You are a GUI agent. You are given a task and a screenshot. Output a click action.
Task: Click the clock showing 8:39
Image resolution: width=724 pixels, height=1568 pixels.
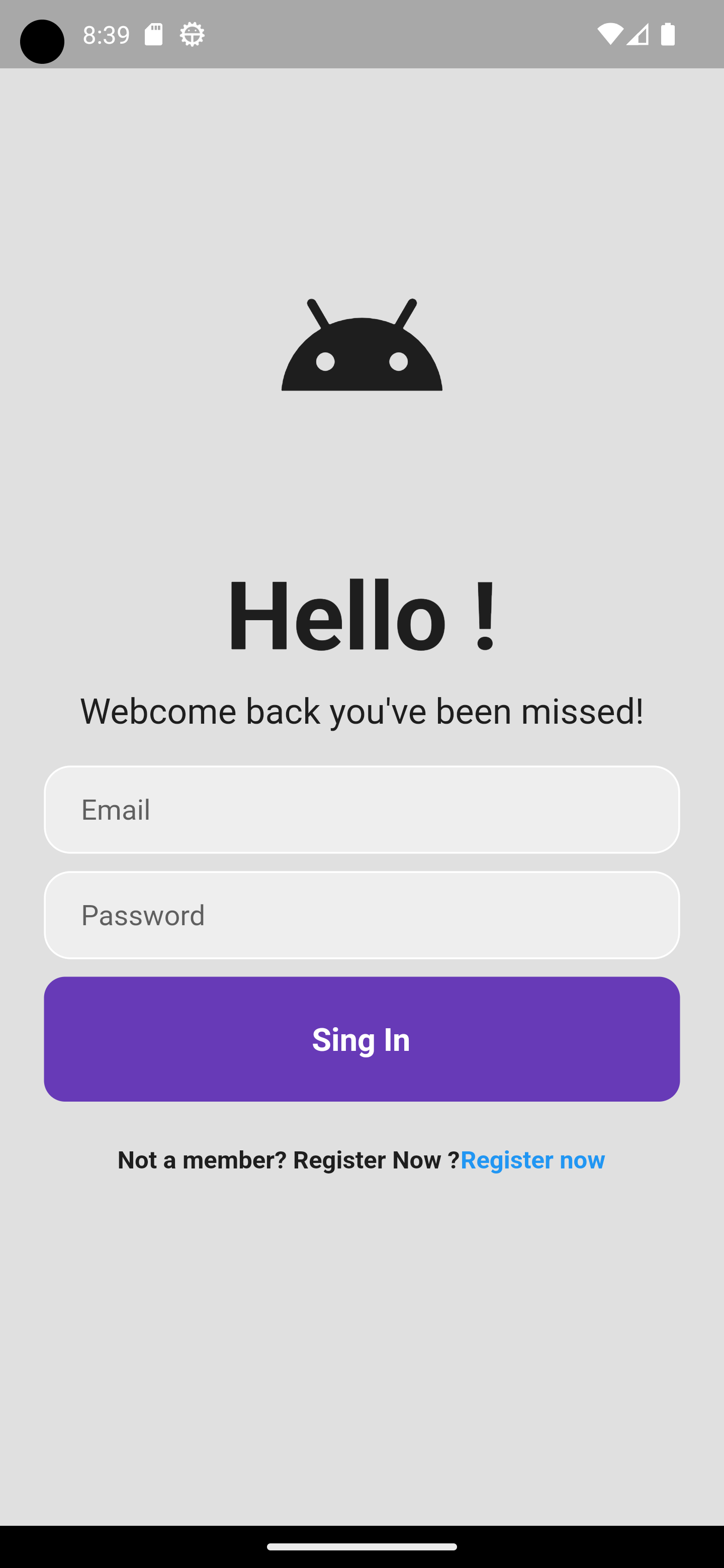tap(106, 34)
